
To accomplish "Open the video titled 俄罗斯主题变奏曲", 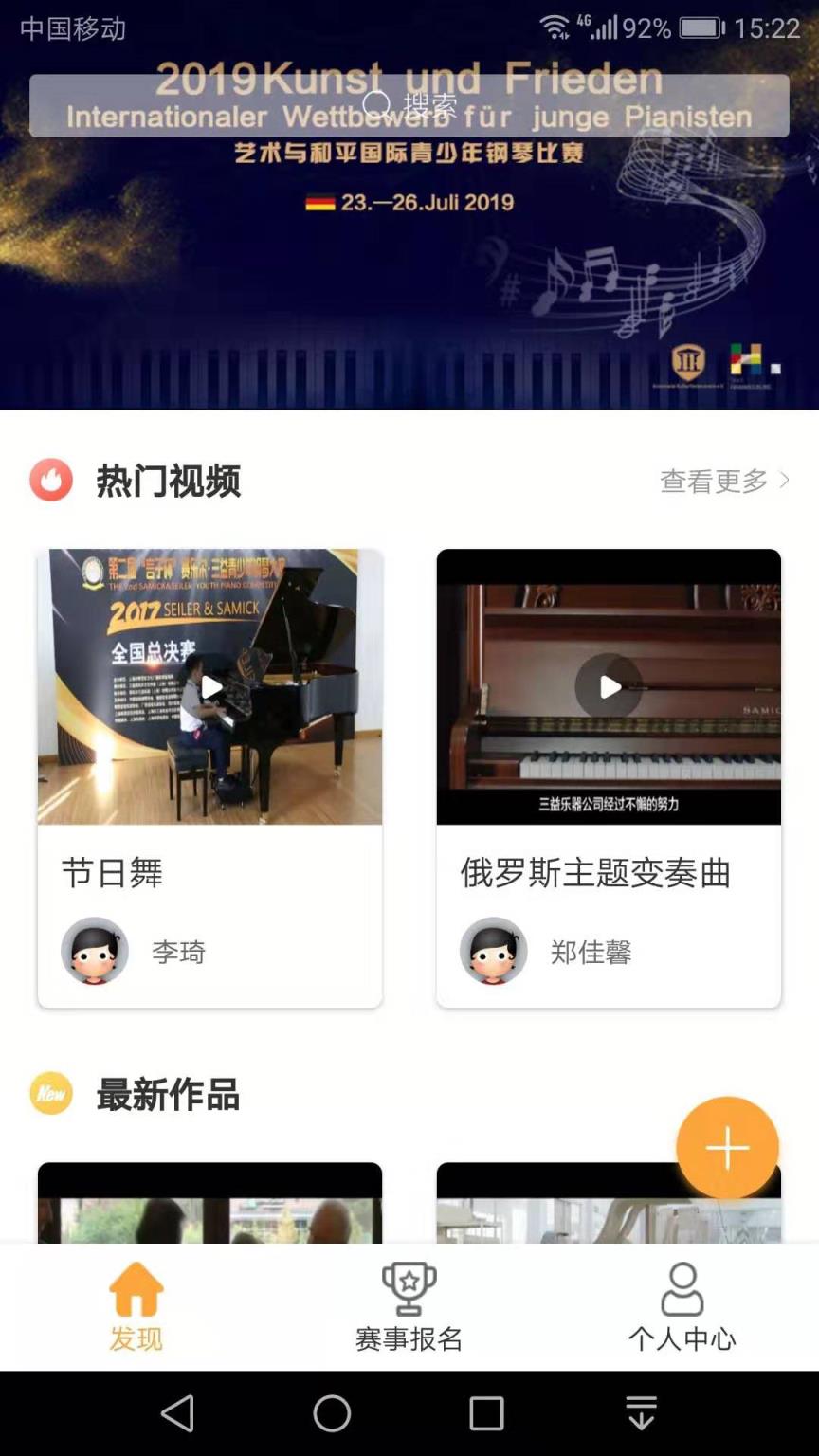I will point(594,874).
